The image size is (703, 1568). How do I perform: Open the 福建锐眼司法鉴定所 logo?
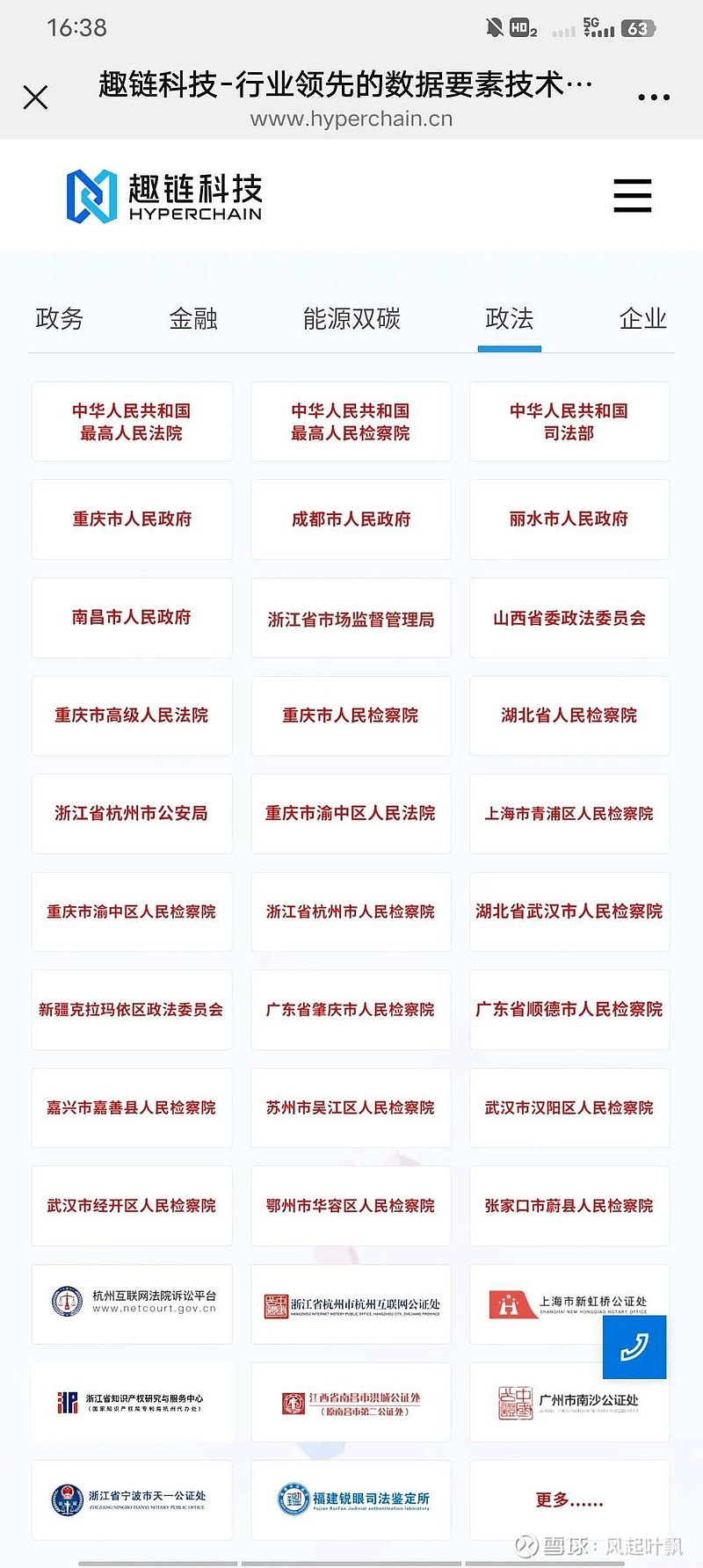click(350, 1500)
